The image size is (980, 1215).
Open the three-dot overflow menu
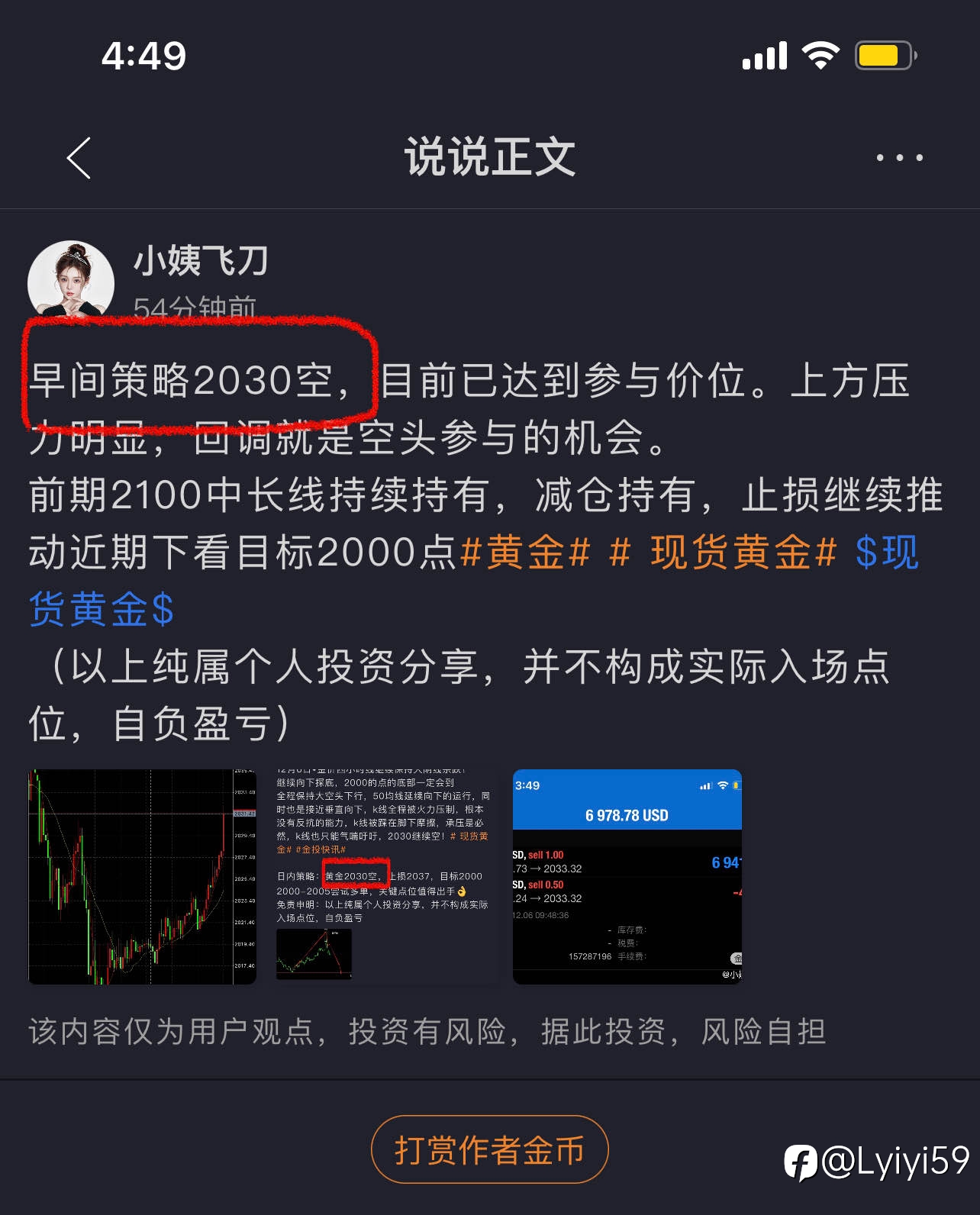click(900, 158)
